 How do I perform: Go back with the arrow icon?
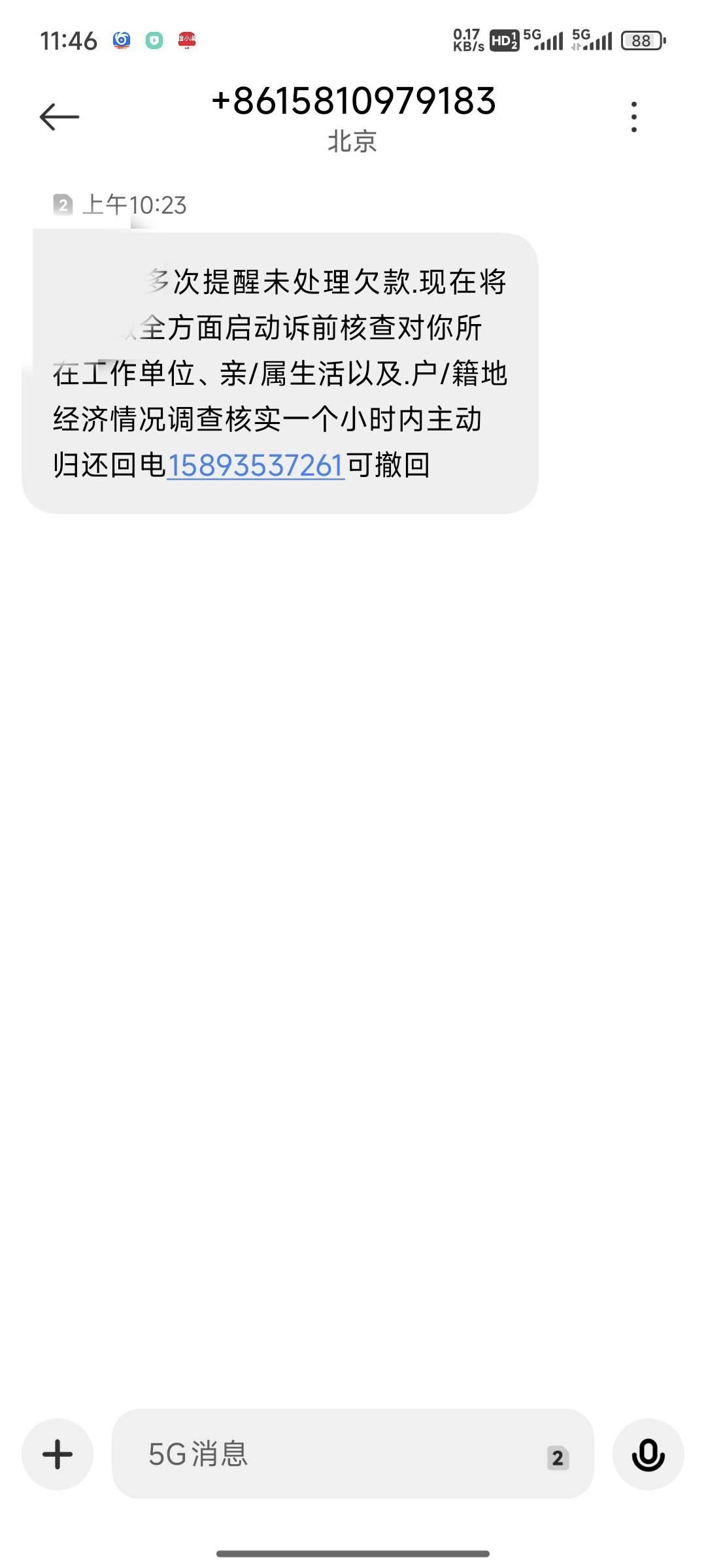point(59,117)
